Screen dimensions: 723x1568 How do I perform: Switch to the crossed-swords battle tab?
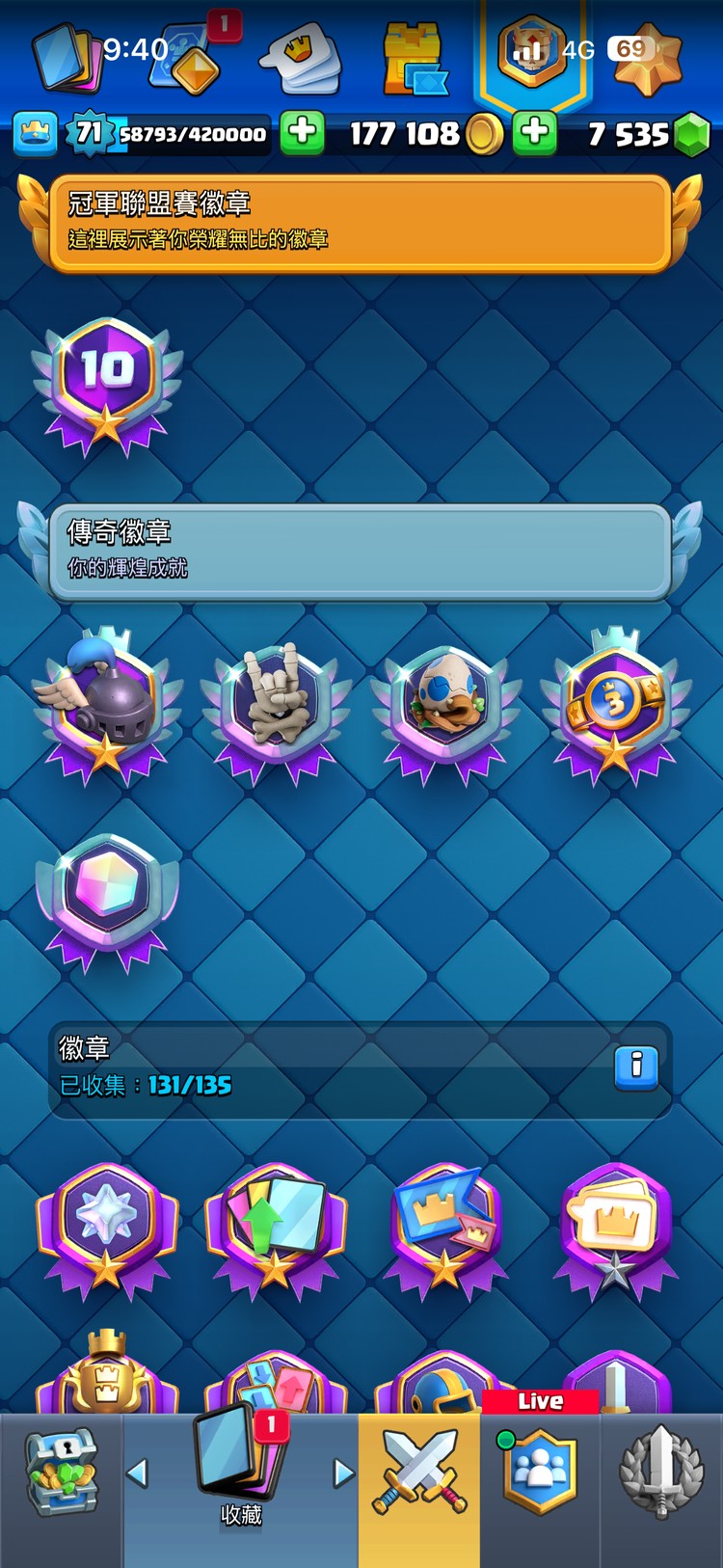click(420, 1473)
